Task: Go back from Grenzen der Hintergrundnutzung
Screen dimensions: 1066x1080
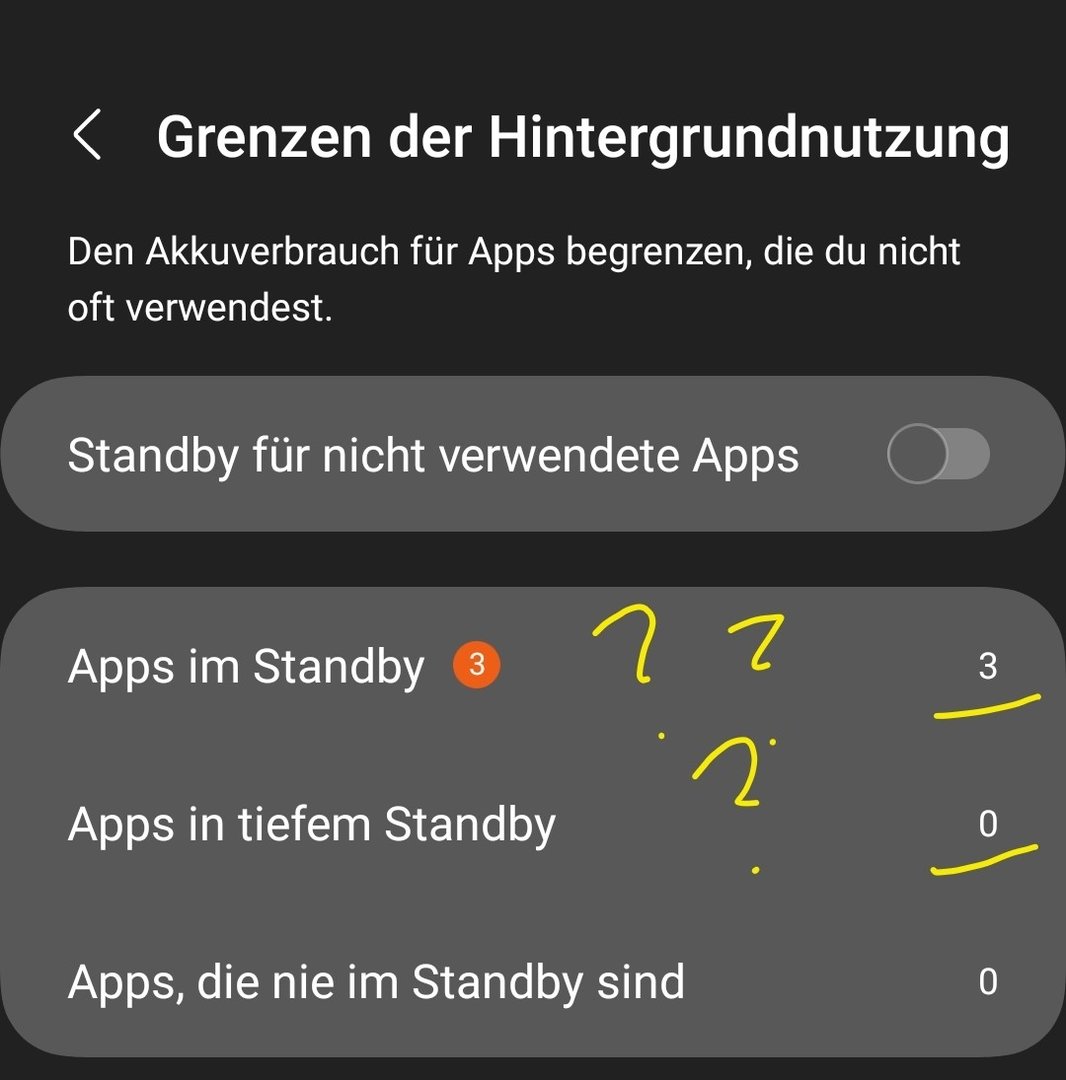Action: point(88,136)
